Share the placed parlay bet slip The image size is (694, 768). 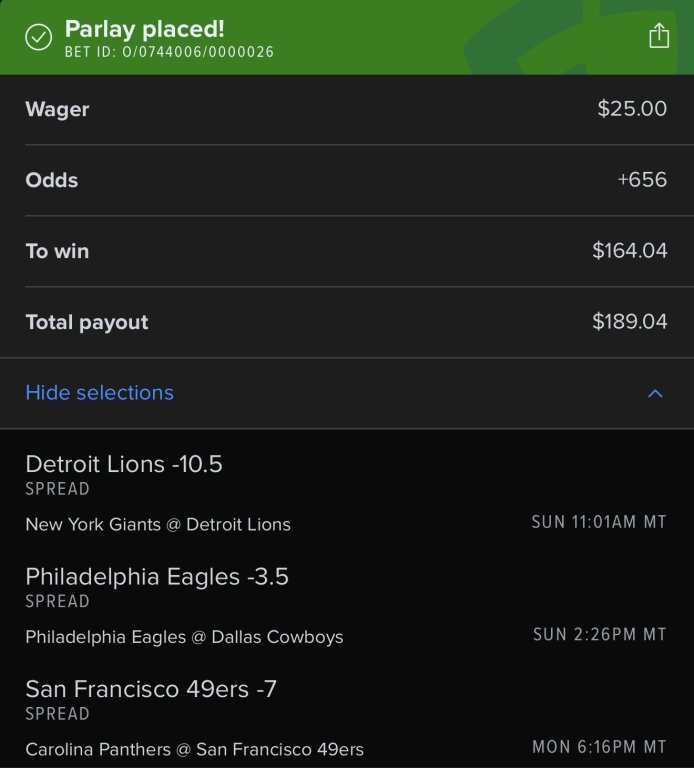[x=658, y=36]
